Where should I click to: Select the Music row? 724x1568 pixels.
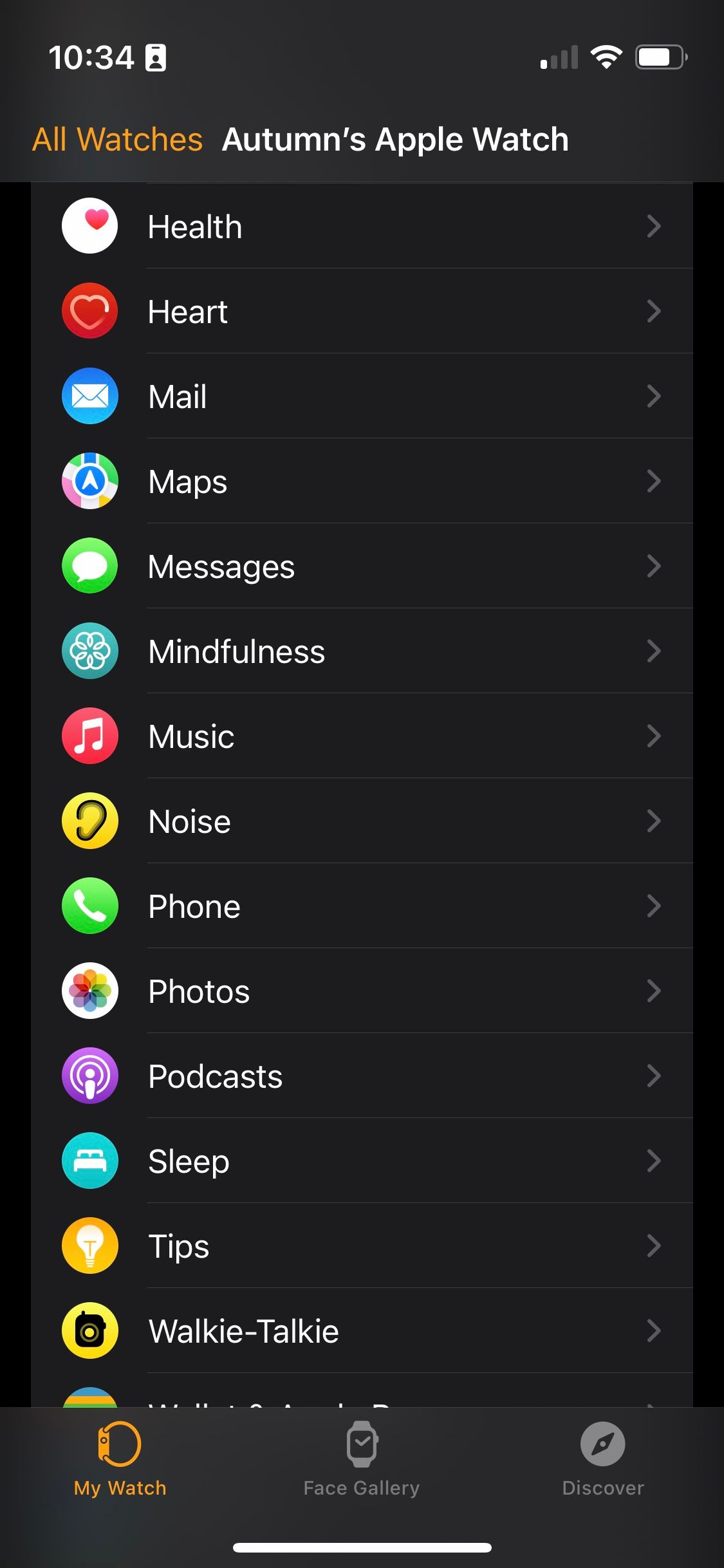coord(362,736)
